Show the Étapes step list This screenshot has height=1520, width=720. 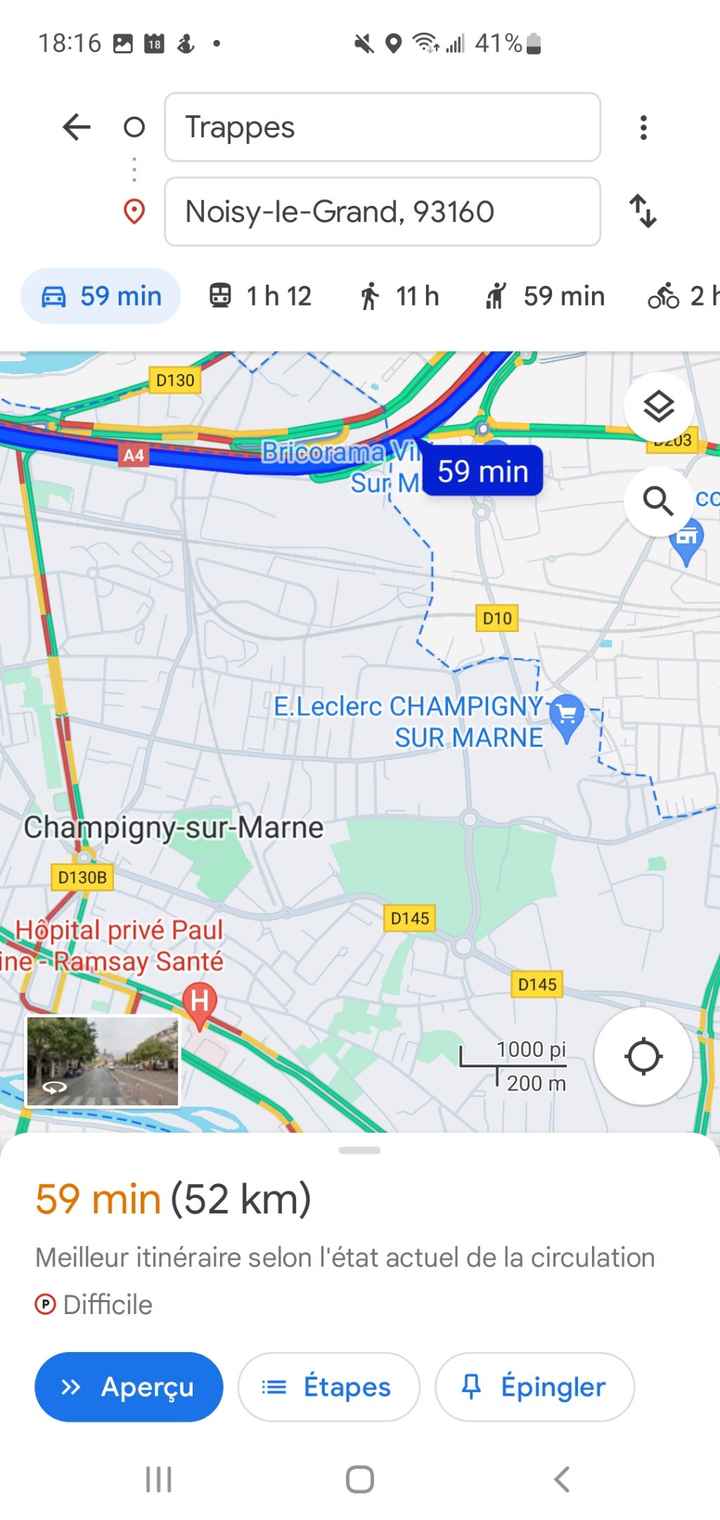(x=328, y=1387)
